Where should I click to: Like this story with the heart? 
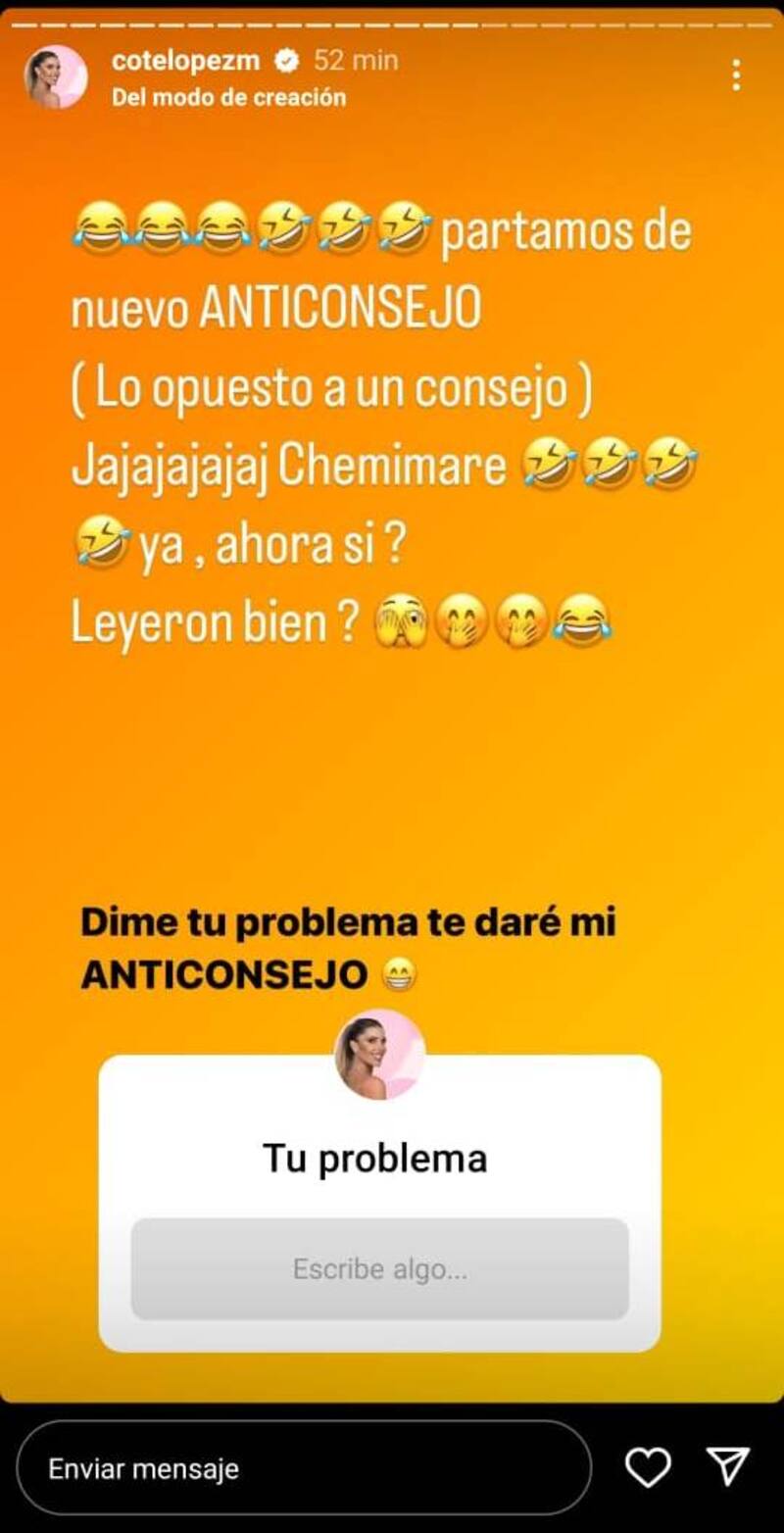tap(648, 1467)
